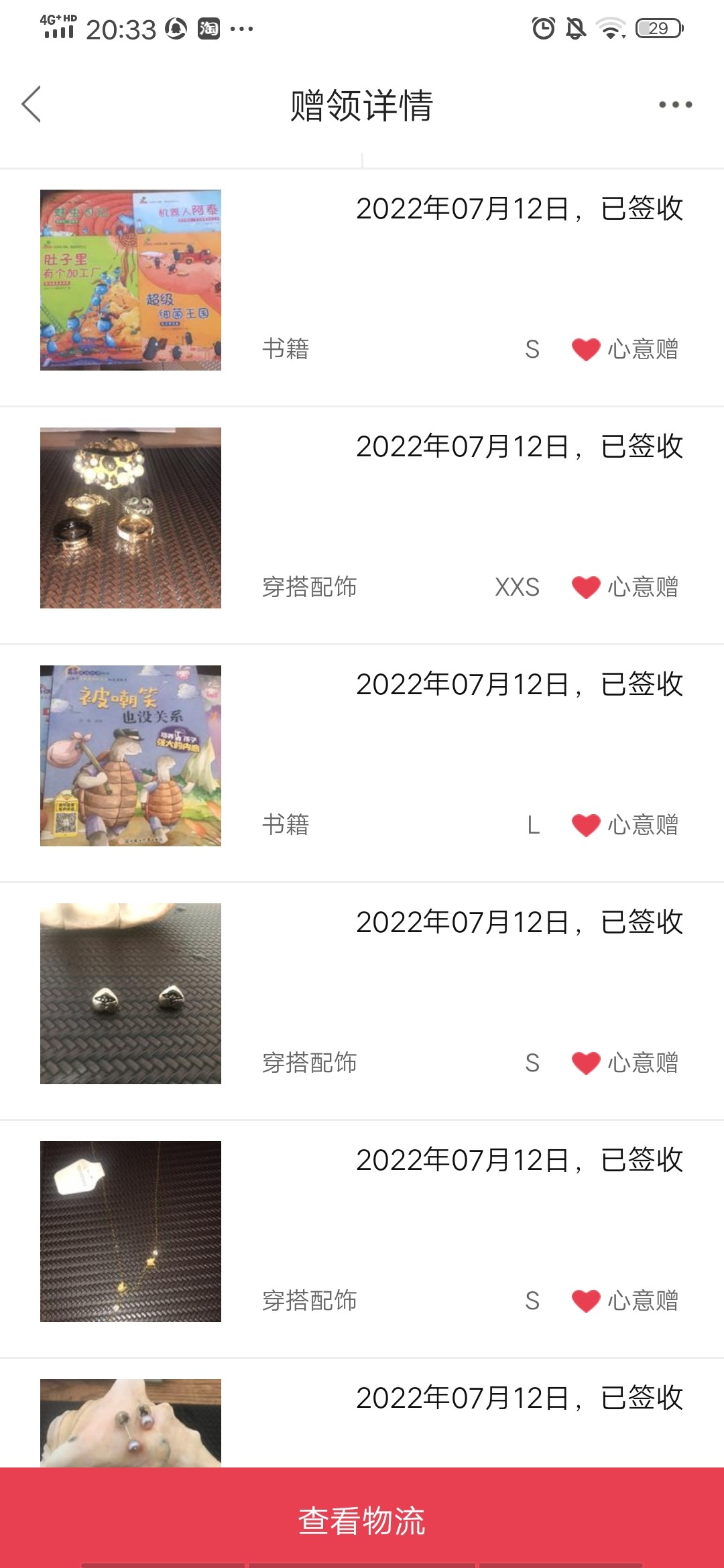Go back from the 赠领详情 page
Viewport: 724px width, 1568px height.
pos(32,105)
